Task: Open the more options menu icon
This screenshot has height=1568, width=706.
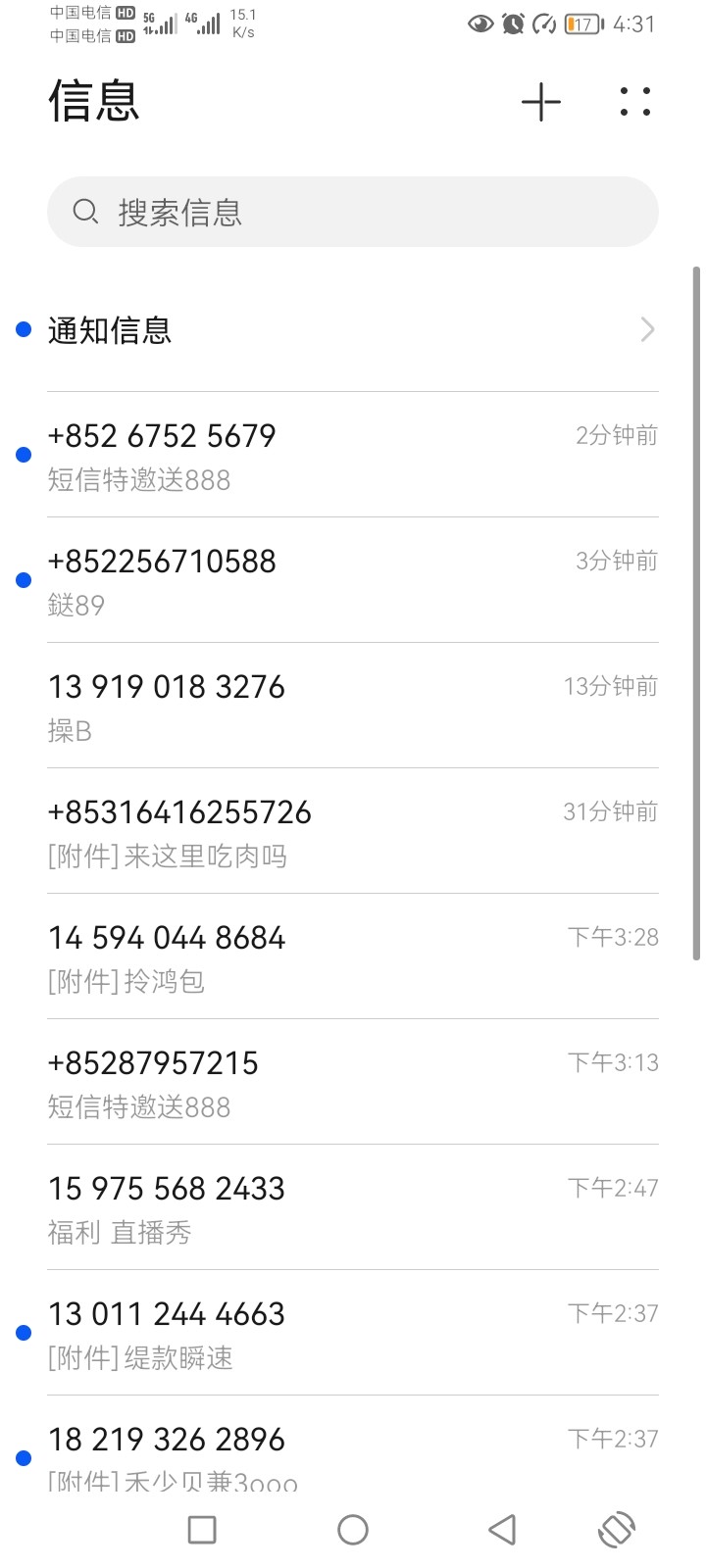Action: (634, 102)
